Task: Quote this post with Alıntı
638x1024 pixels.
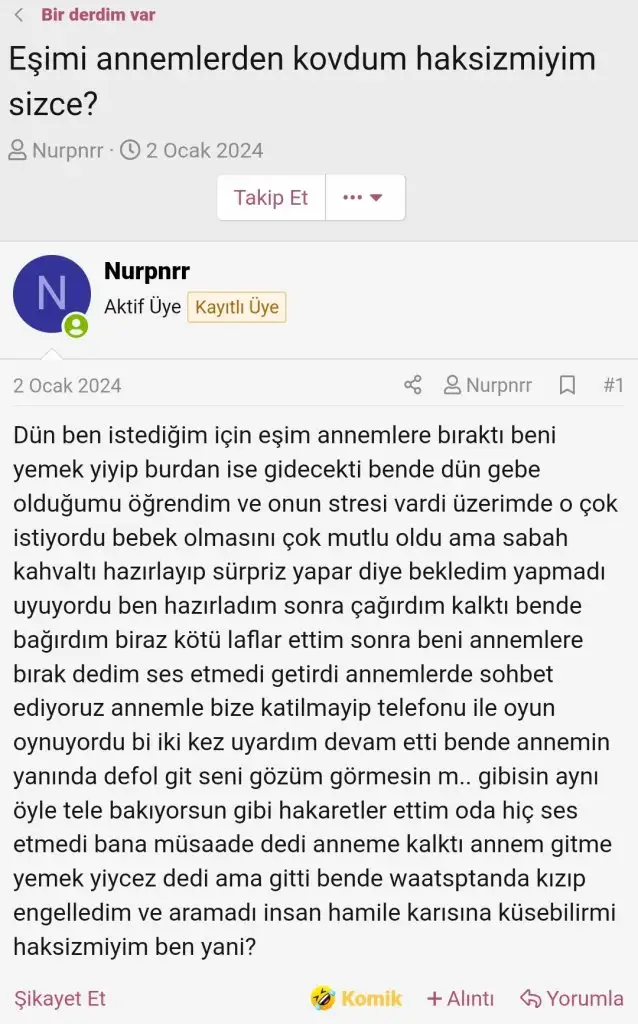Action: 460,998
